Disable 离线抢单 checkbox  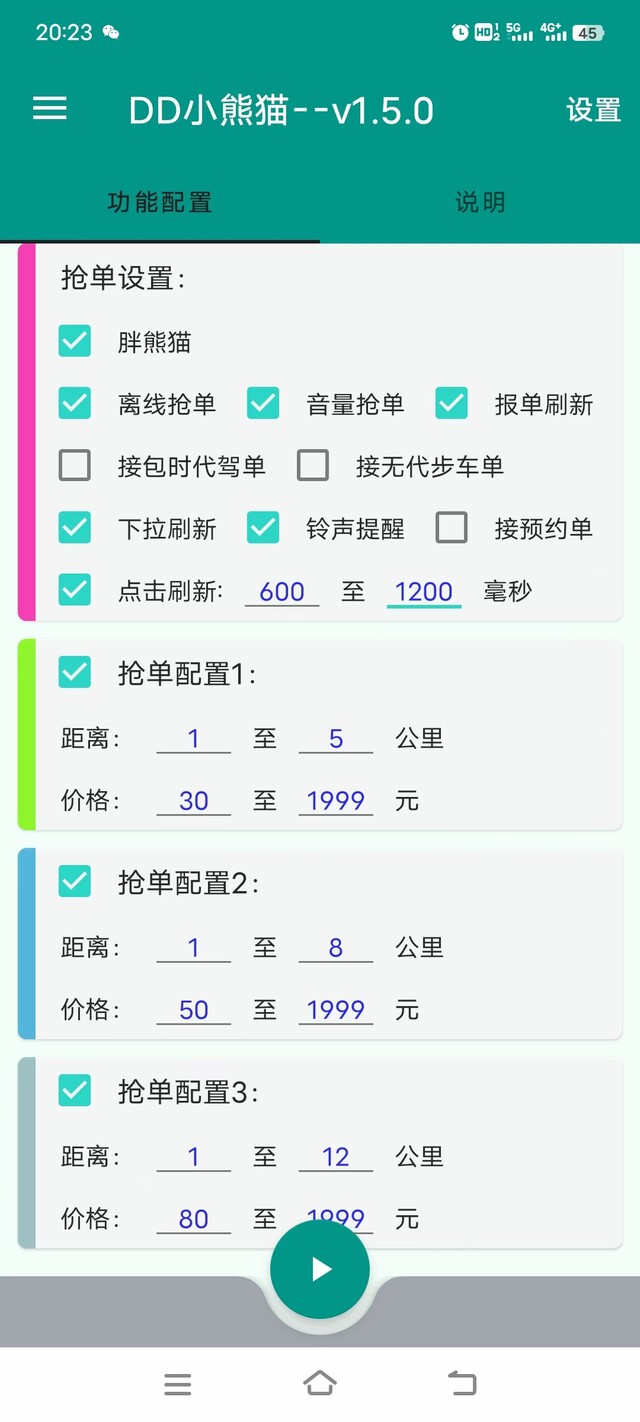(x=75, y=403)
